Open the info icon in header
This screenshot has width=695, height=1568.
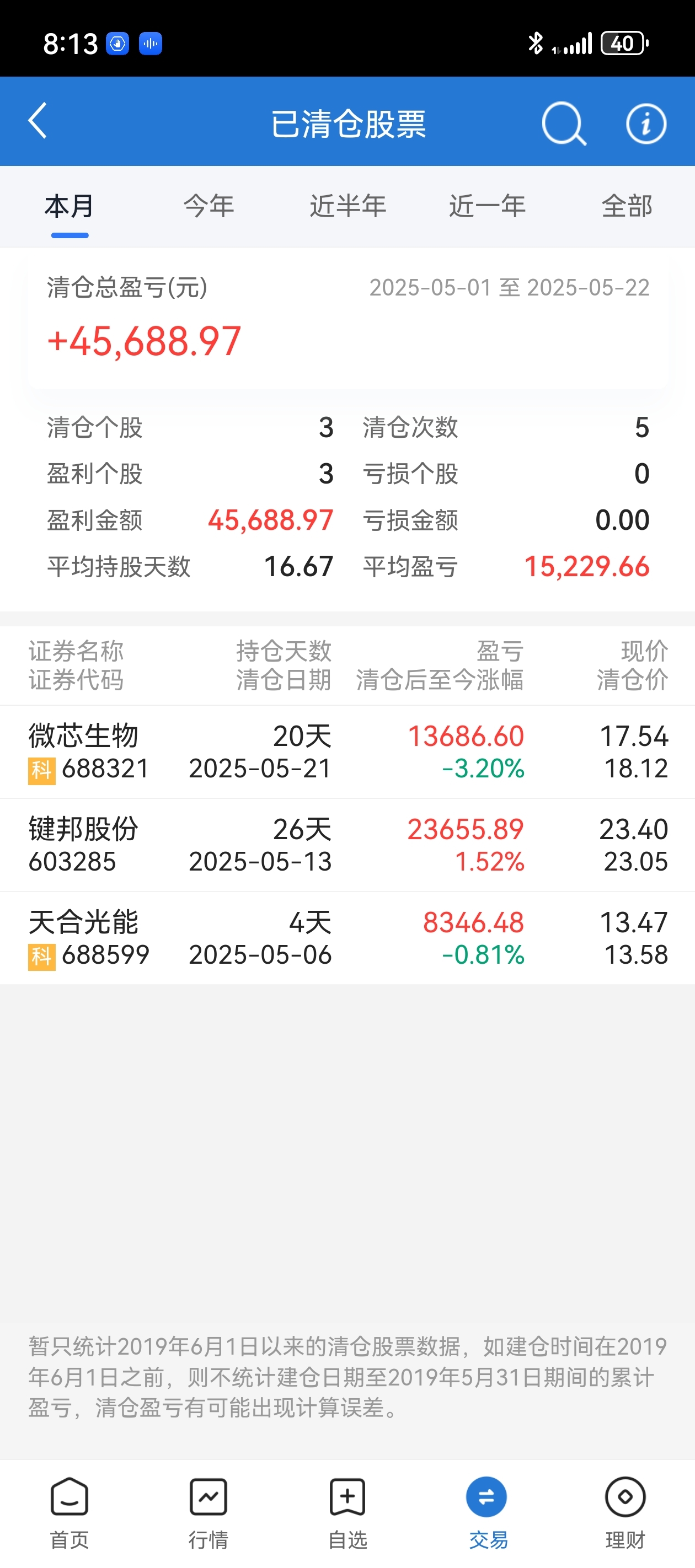646,123
